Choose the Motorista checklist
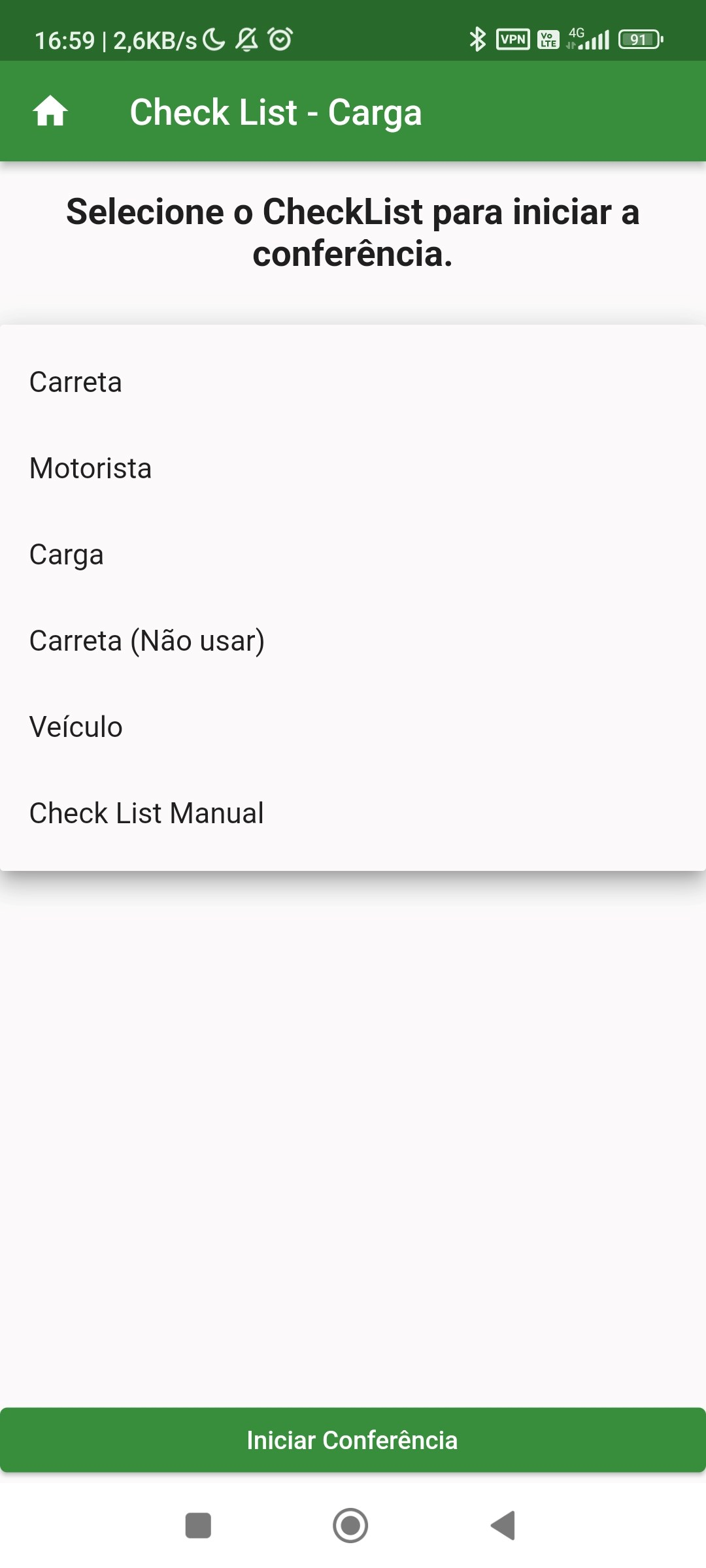 [x=91, y=468]
